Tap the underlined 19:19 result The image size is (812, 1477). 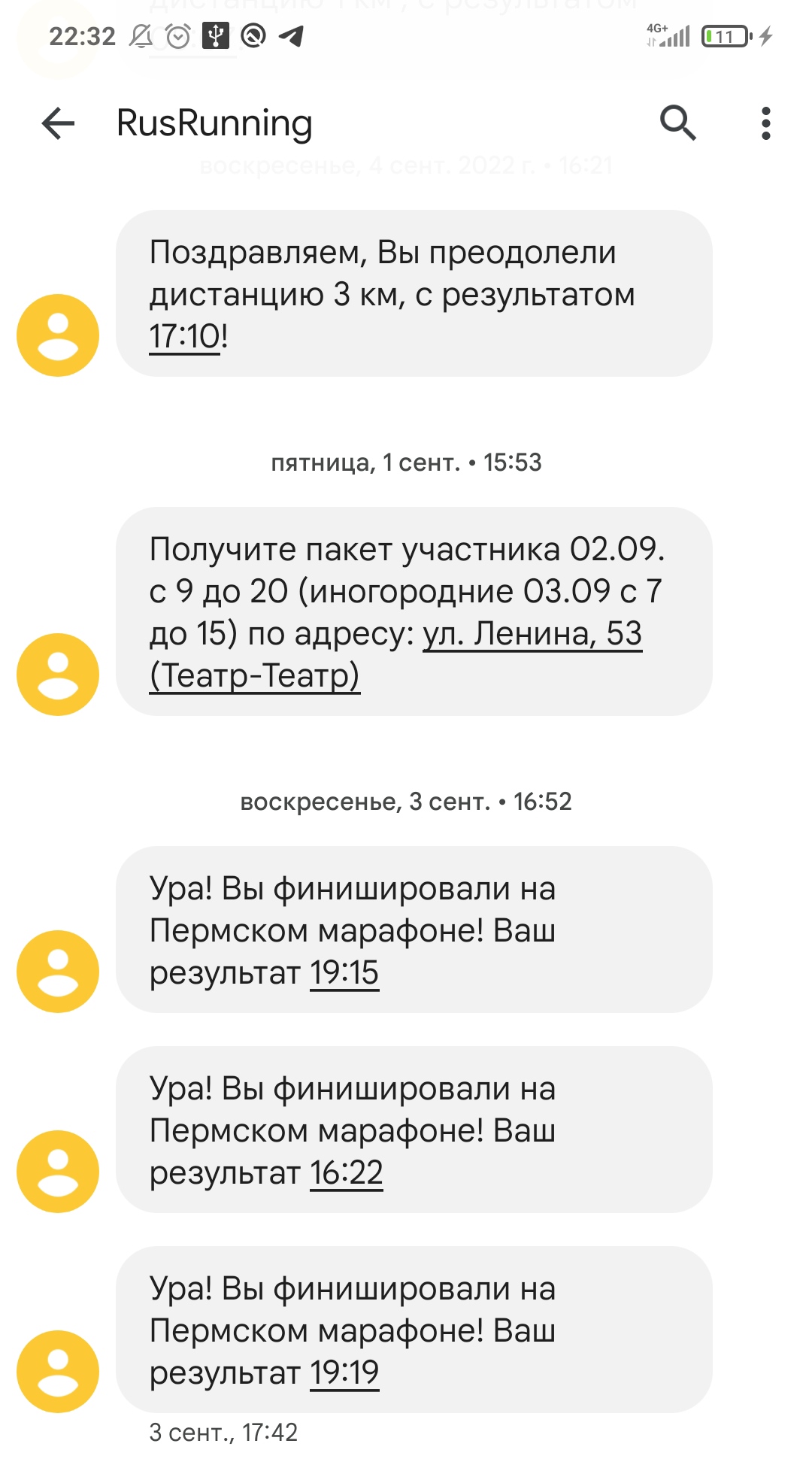(x=344, y=1372)
